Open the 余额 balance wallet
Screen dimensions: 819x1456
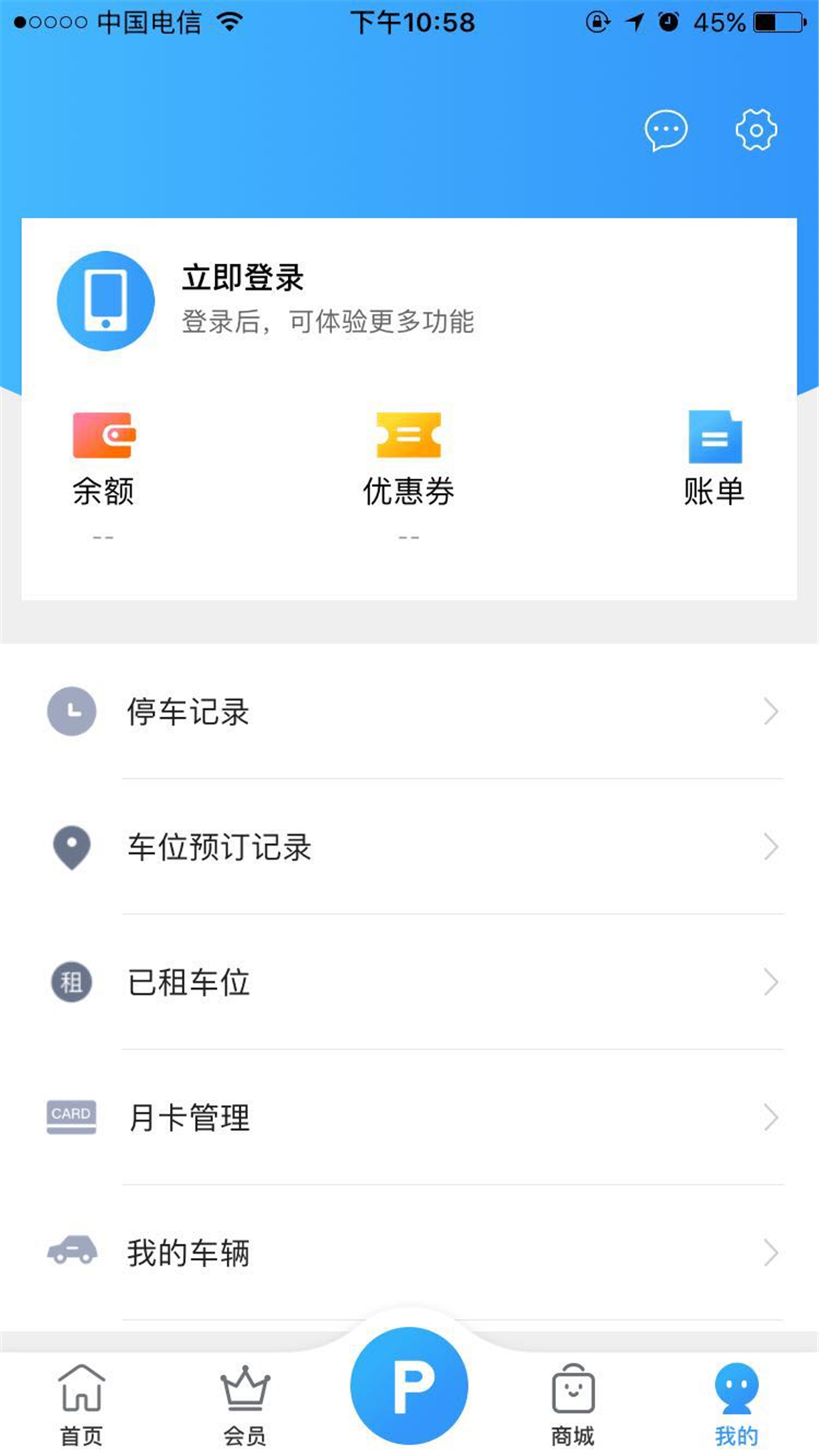tap(104, 458)
